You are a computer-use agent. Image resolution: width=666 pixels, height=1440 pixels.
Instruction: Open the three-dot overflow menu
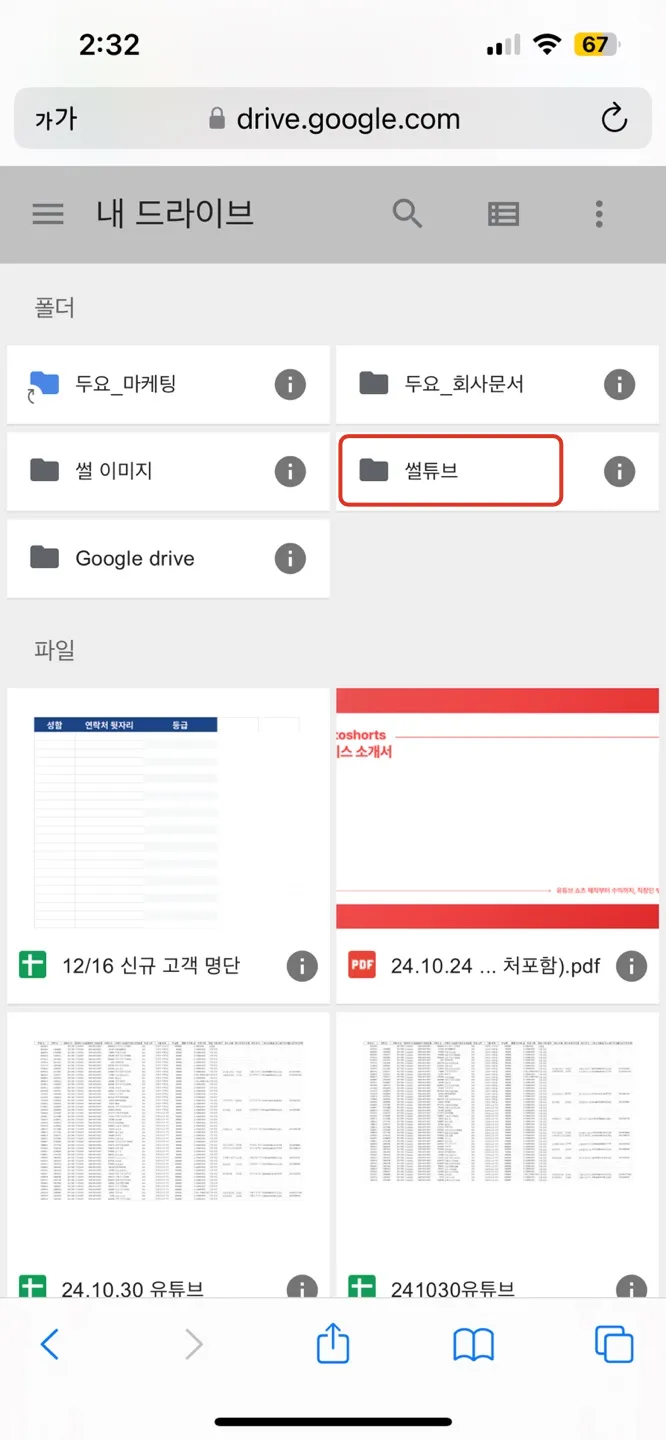click(599, 214)
